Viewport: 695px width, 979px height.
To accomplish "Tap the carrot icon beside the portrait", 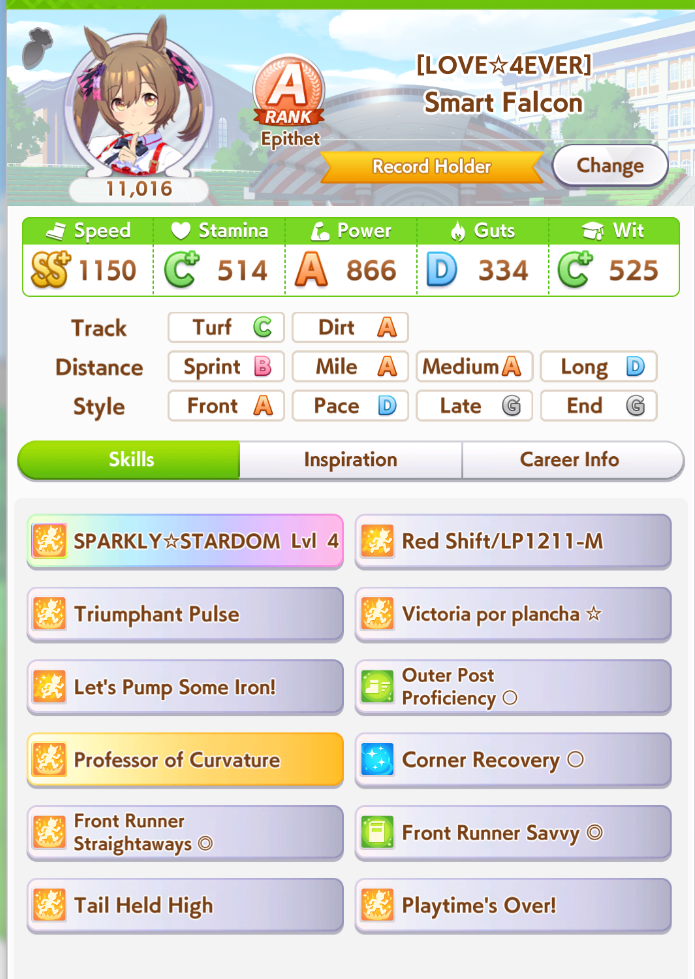I will click(x=37, y=47).
